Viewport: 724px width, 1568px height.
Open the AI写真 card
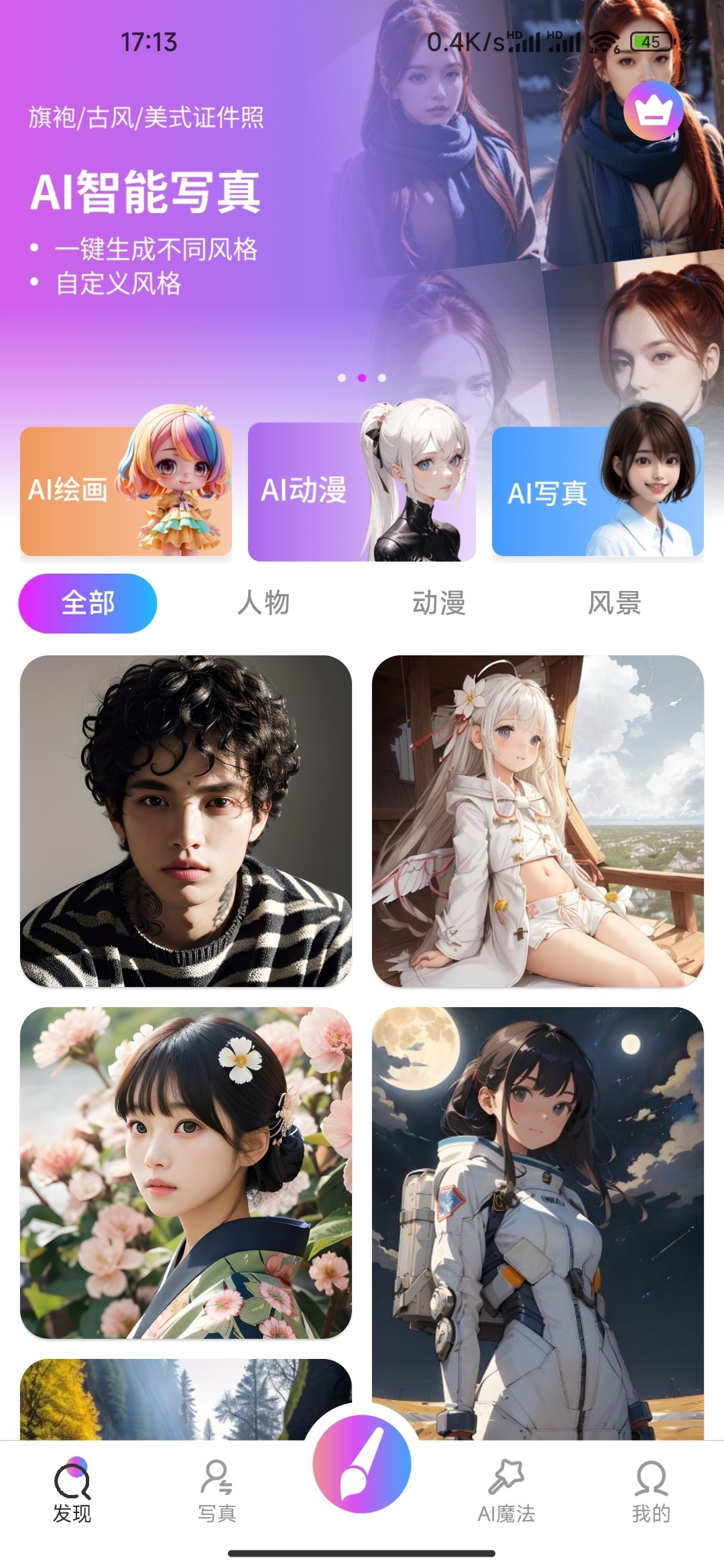click(597, 491)
